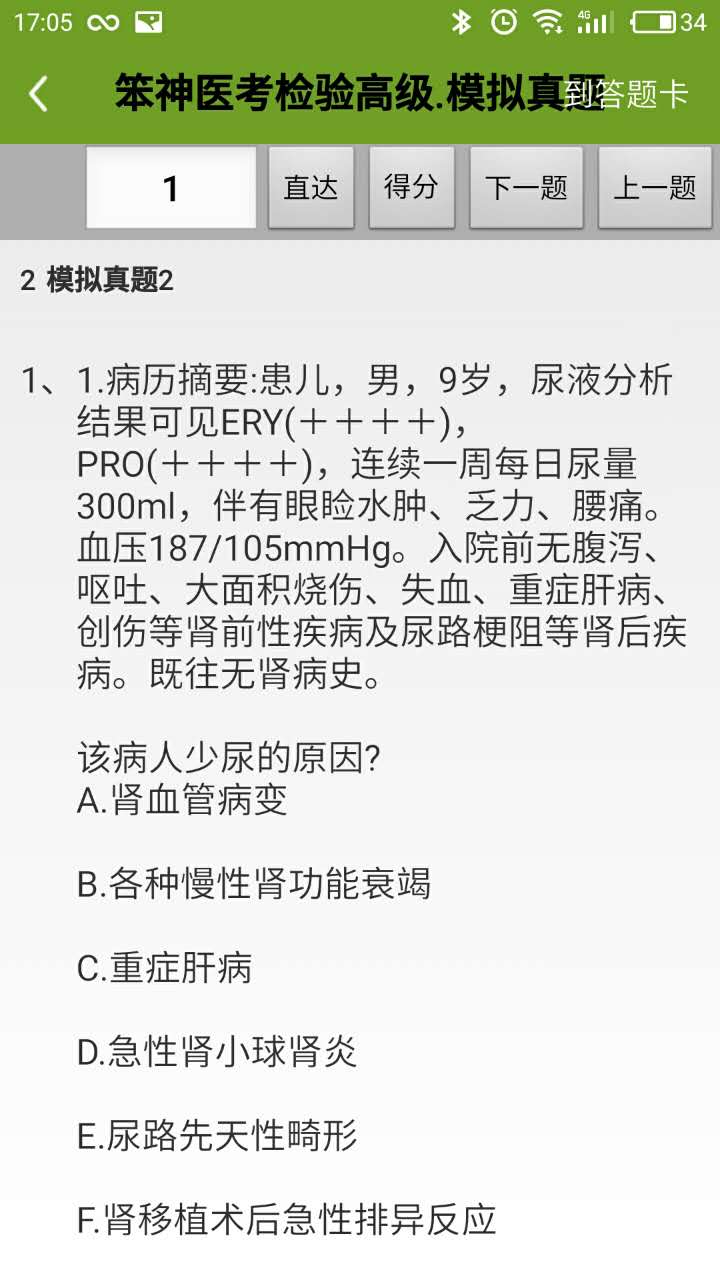Go back using the header arrow
This screenshot has width=720, height=1280.
(38, 94)
